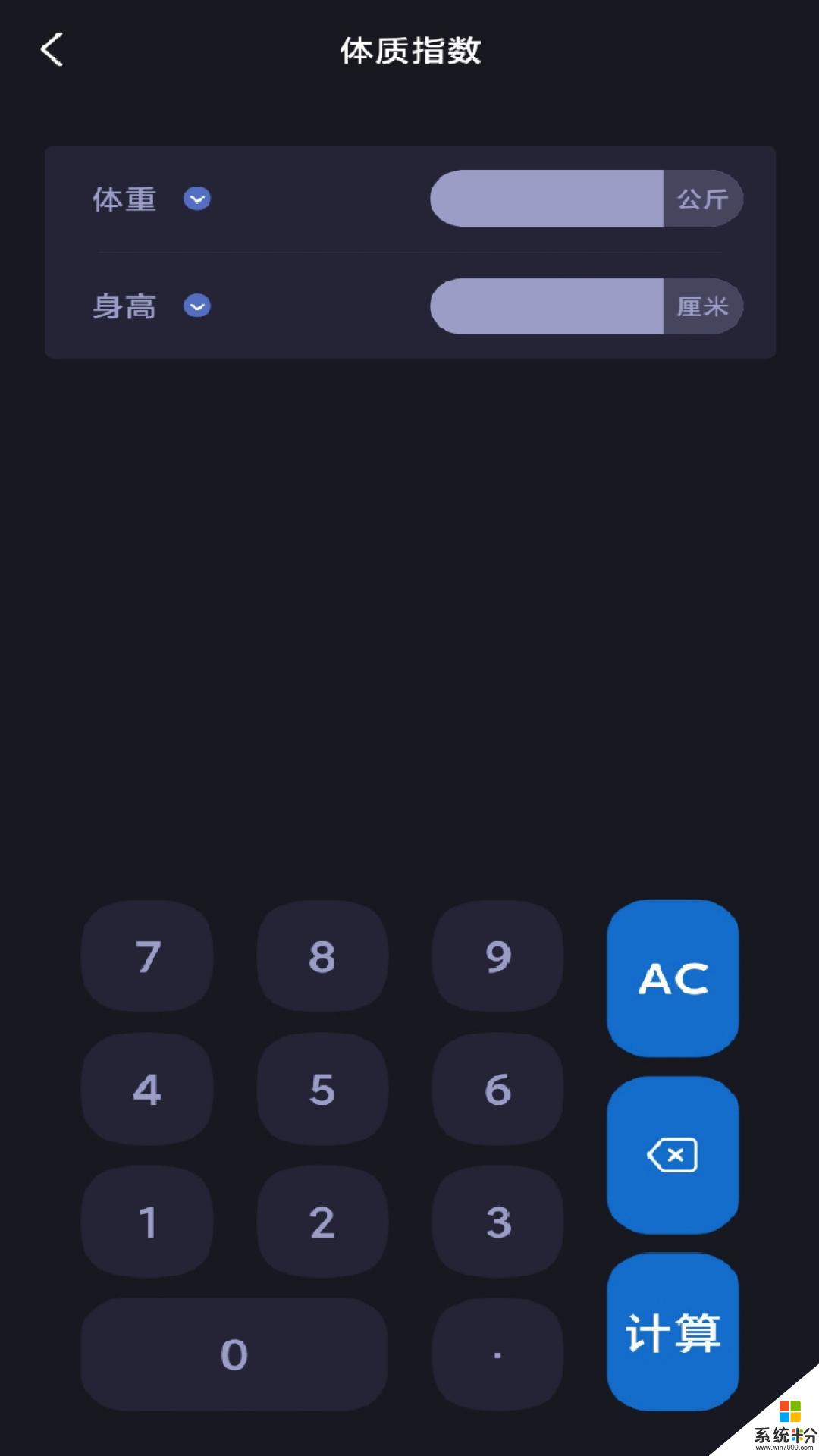Delete last digit with backspace key

[673, 1155]
